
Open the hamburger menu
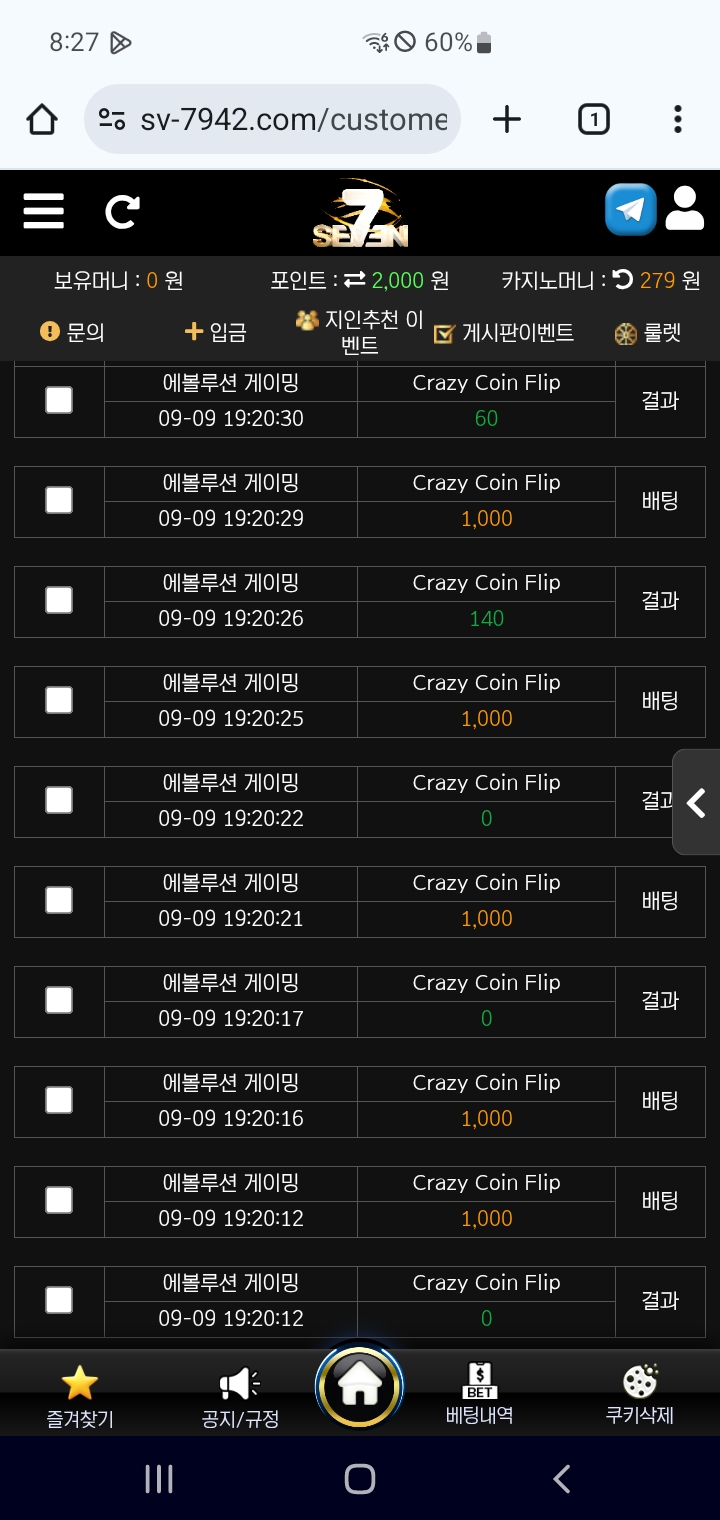(43, 211)
